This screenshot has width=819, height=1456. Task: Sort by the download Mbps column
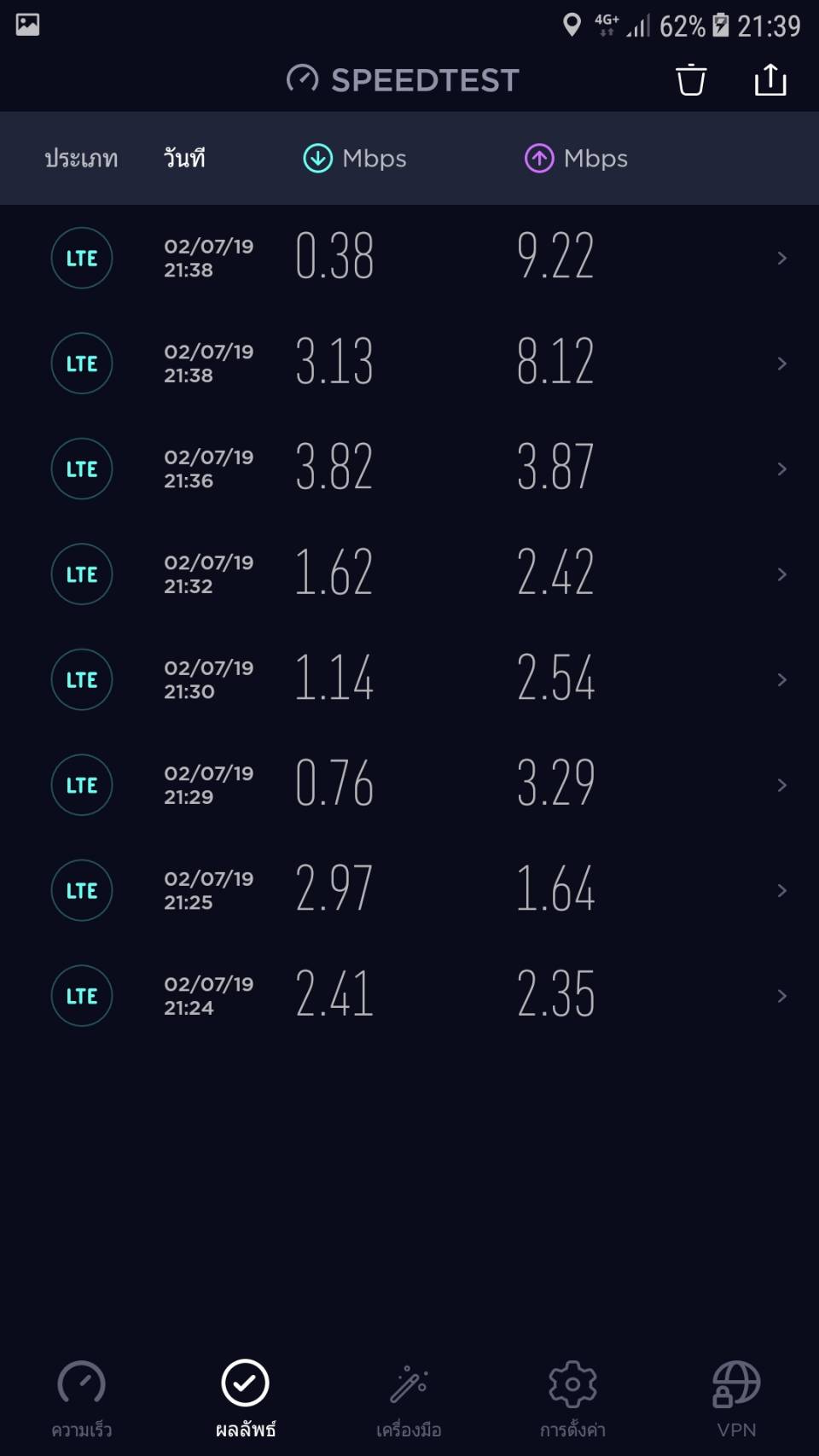point(355,159)
